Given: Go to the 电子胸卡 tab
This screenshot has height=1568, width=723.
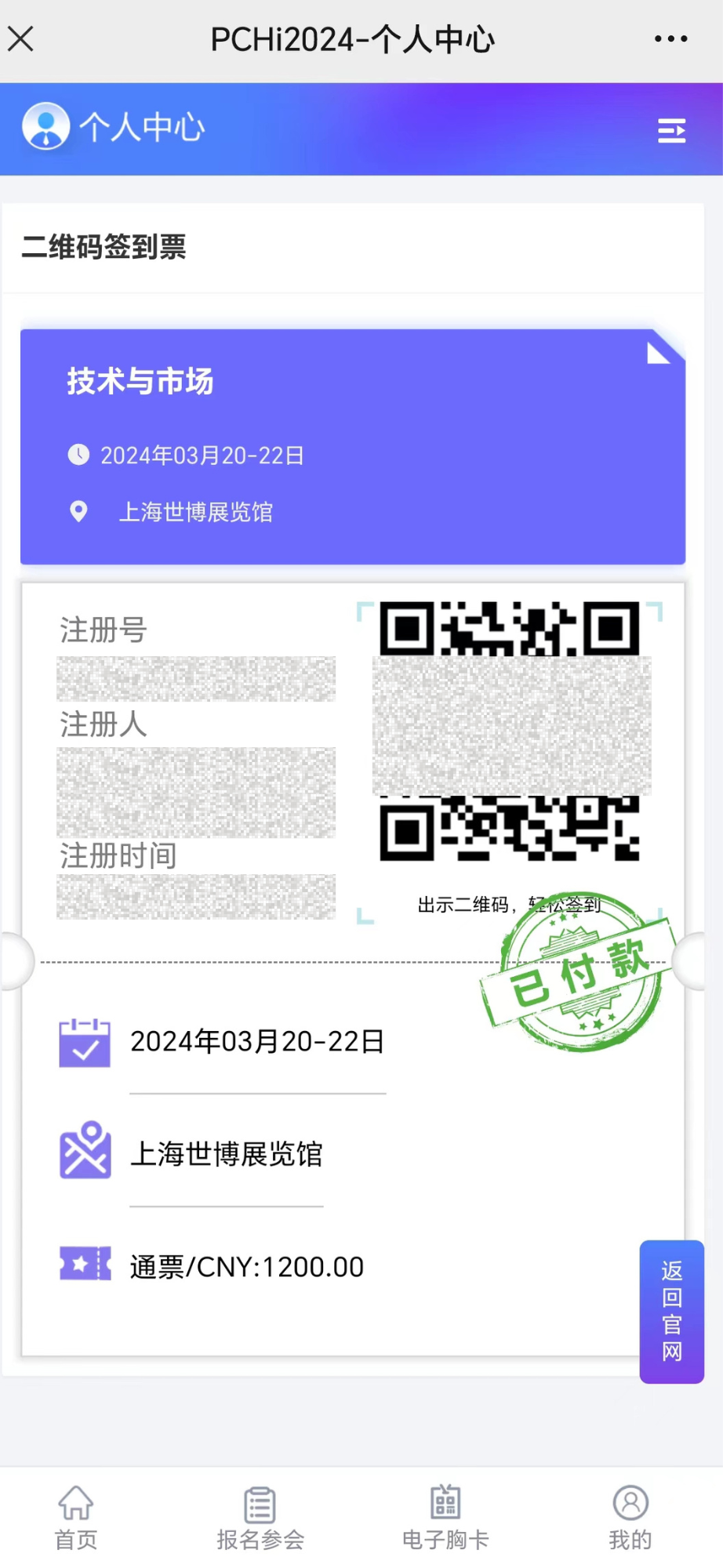Looking at the screenshot, I should pos(445,1518).
